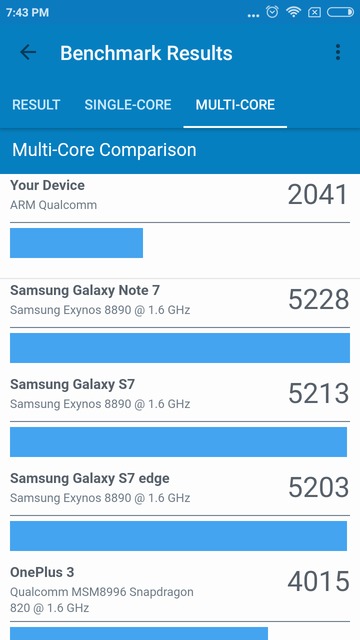Switch to the Result tab

36,105
